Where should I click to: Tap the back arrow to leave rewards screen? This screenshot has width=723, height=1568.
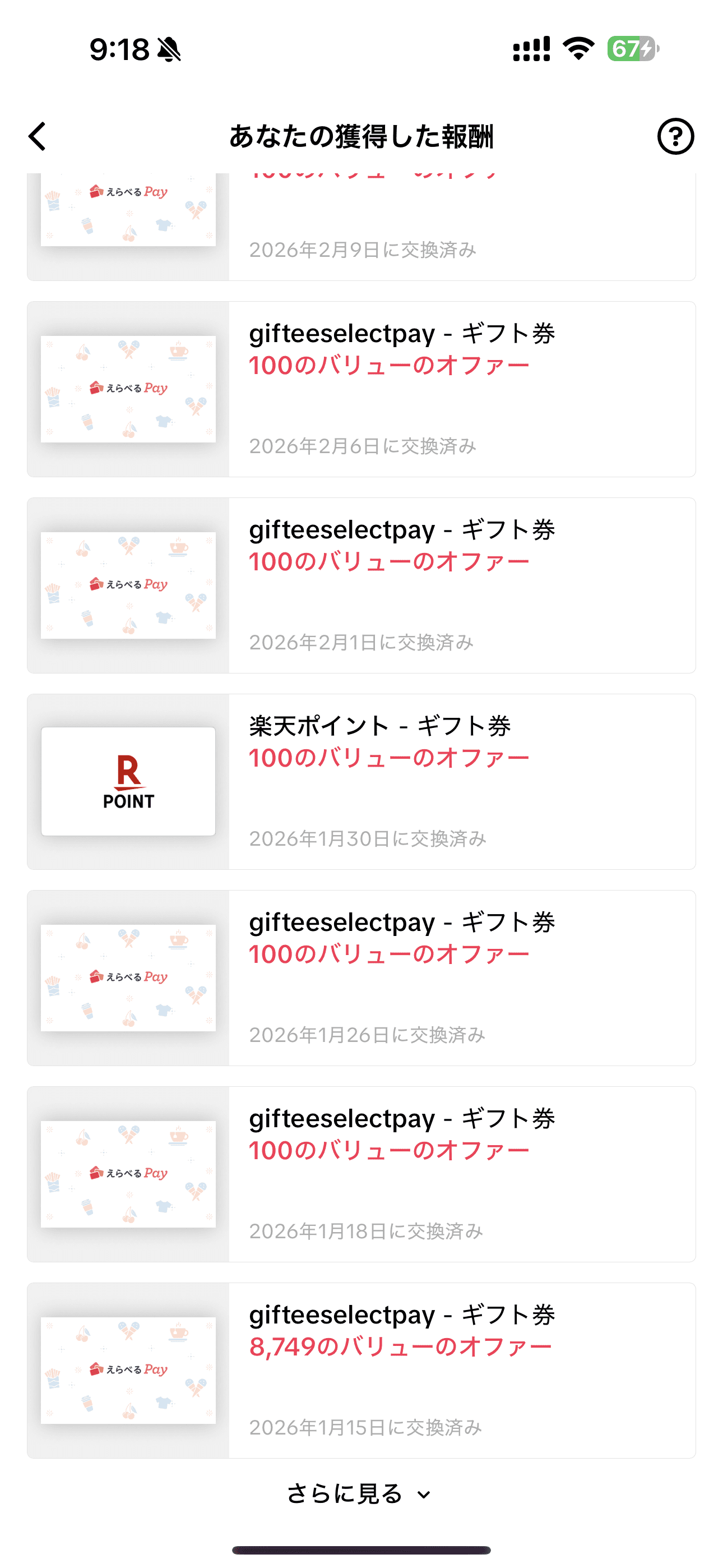36,137
